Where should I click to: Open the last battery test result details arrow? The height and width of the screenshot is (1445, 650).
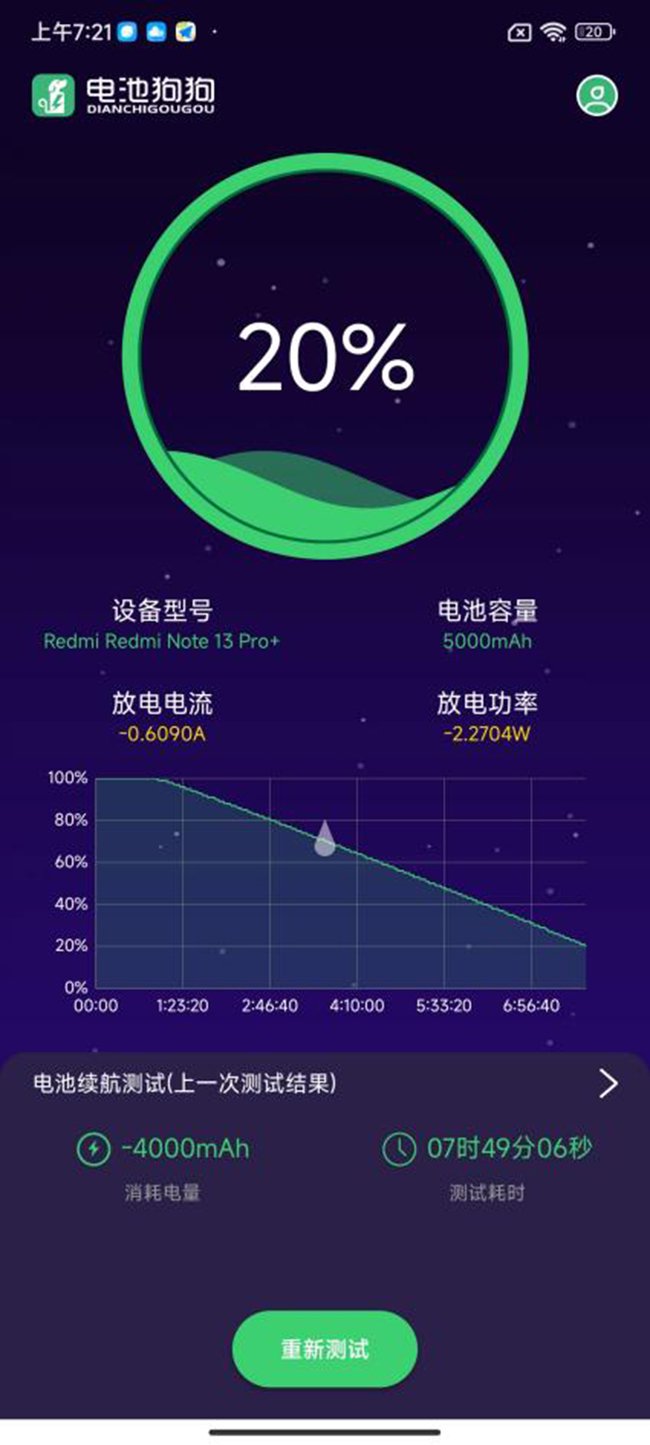[608, 1083]
